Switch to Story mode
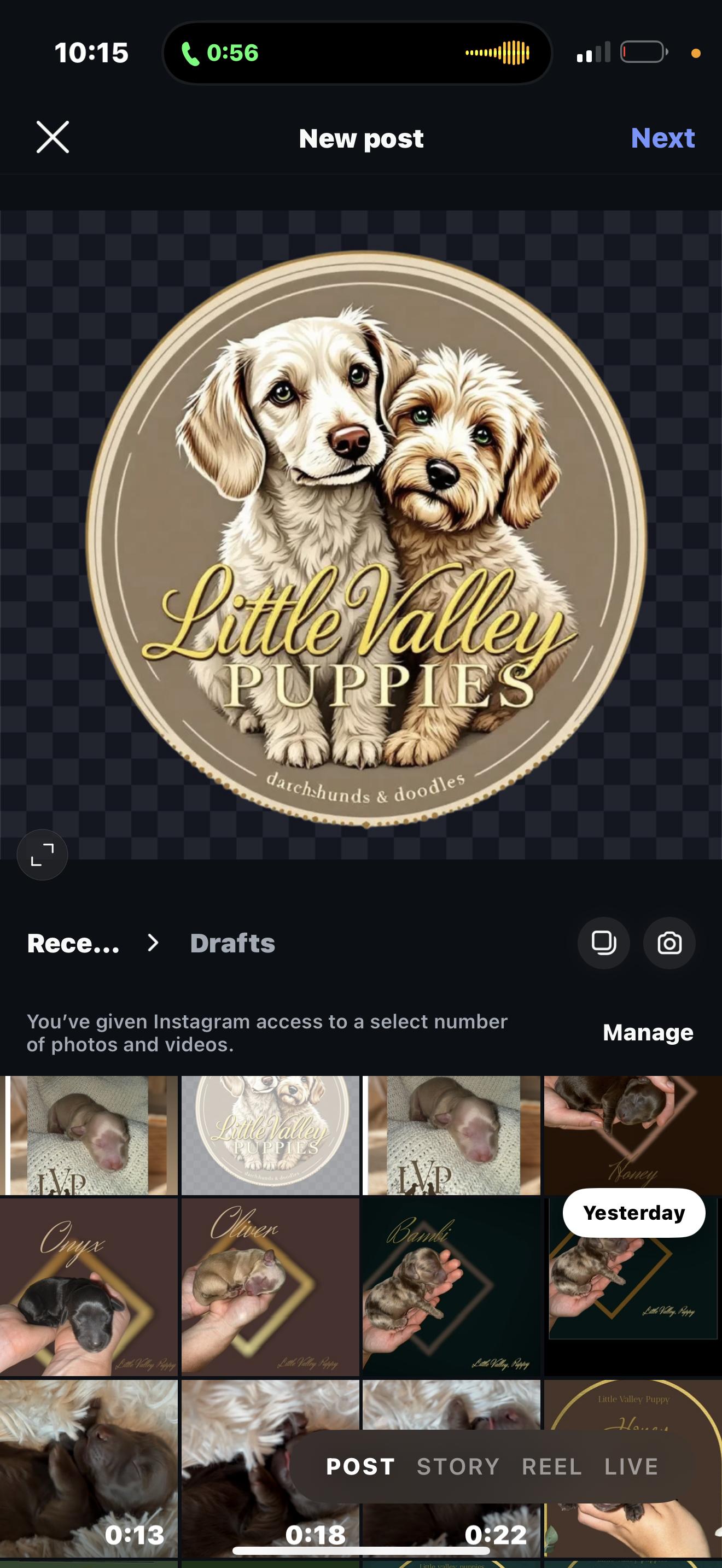 pyautogui.click(x=458, y=1467)
